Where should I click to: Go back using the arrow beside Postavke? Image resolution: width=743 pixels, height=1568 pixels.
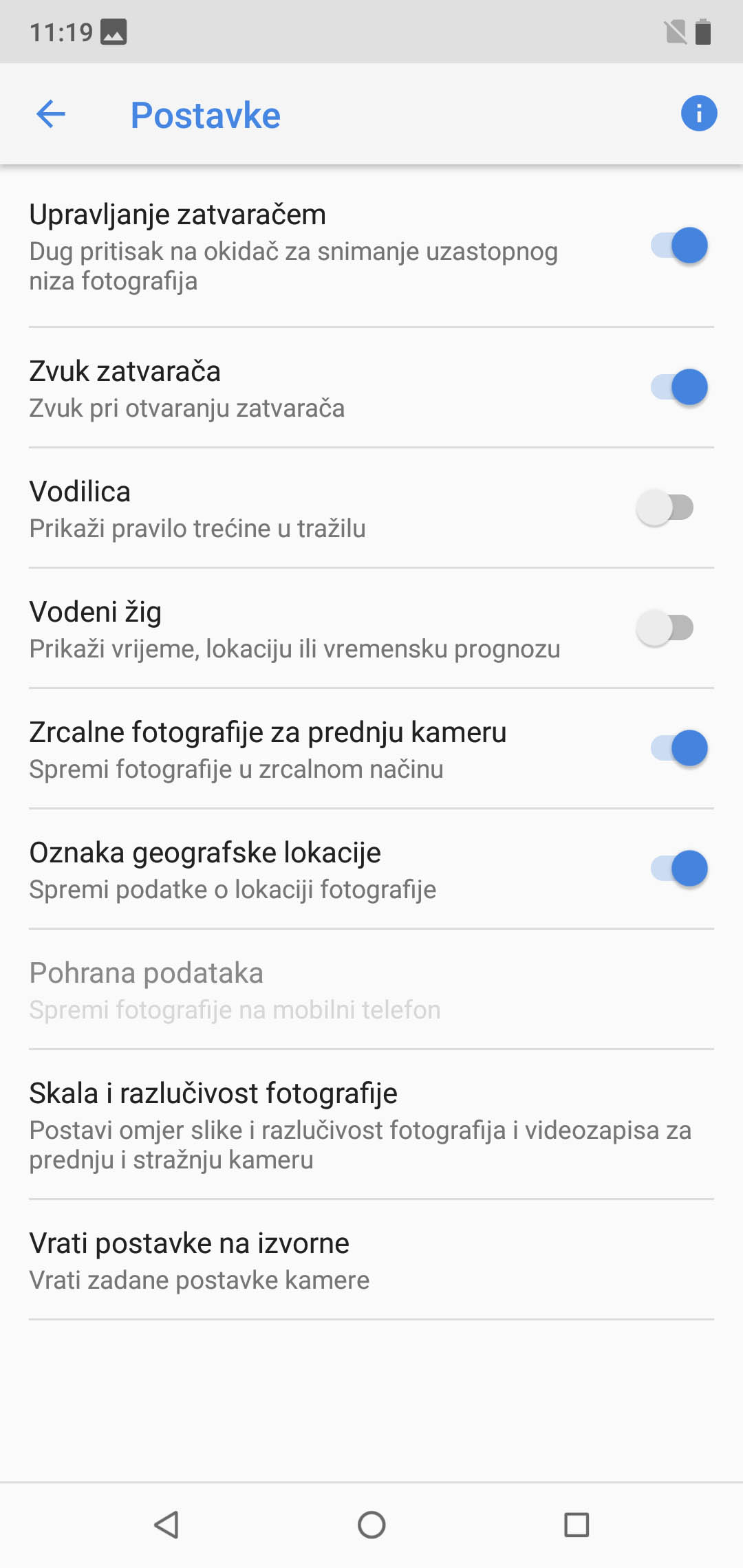click(x=51, y=113)
